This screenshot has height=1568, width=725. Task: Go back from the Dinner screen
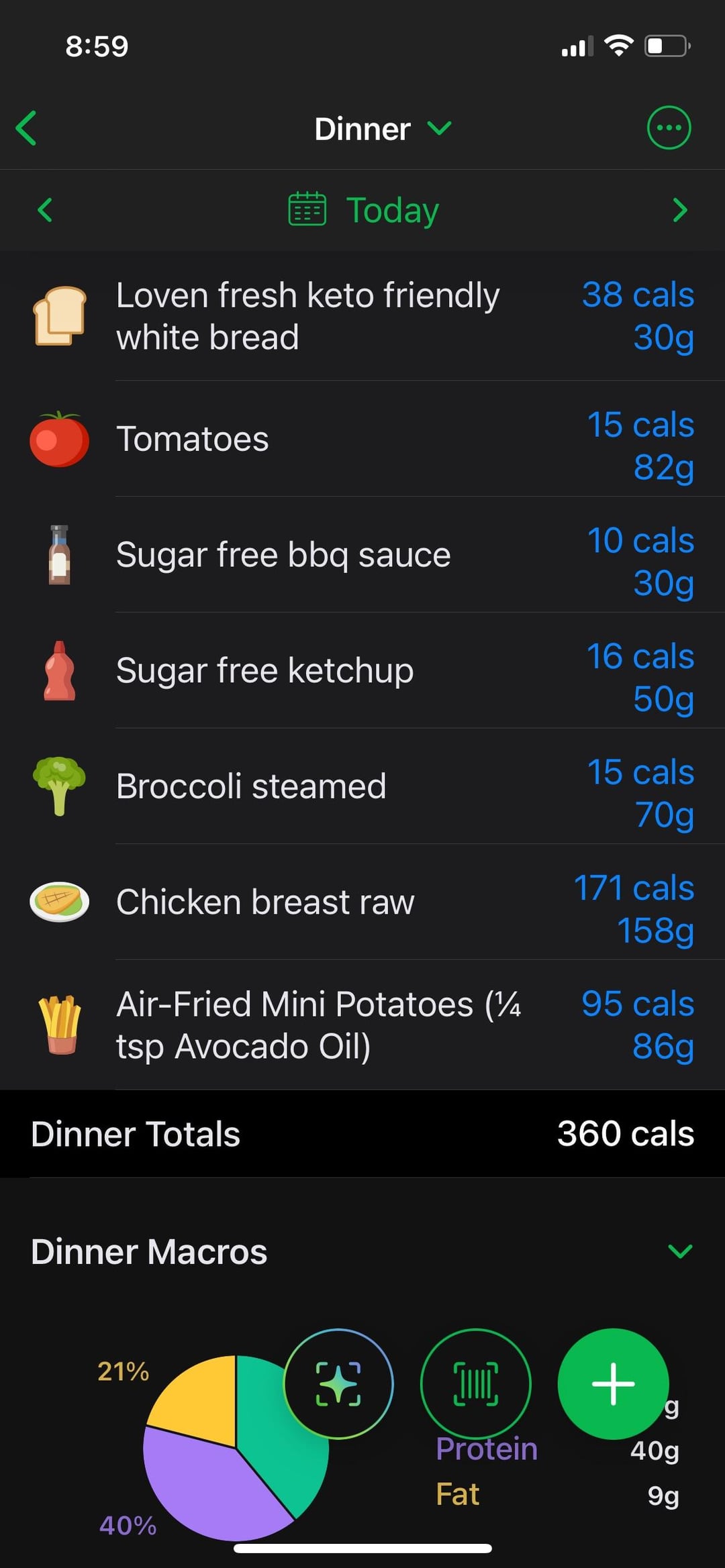(27, 128)
